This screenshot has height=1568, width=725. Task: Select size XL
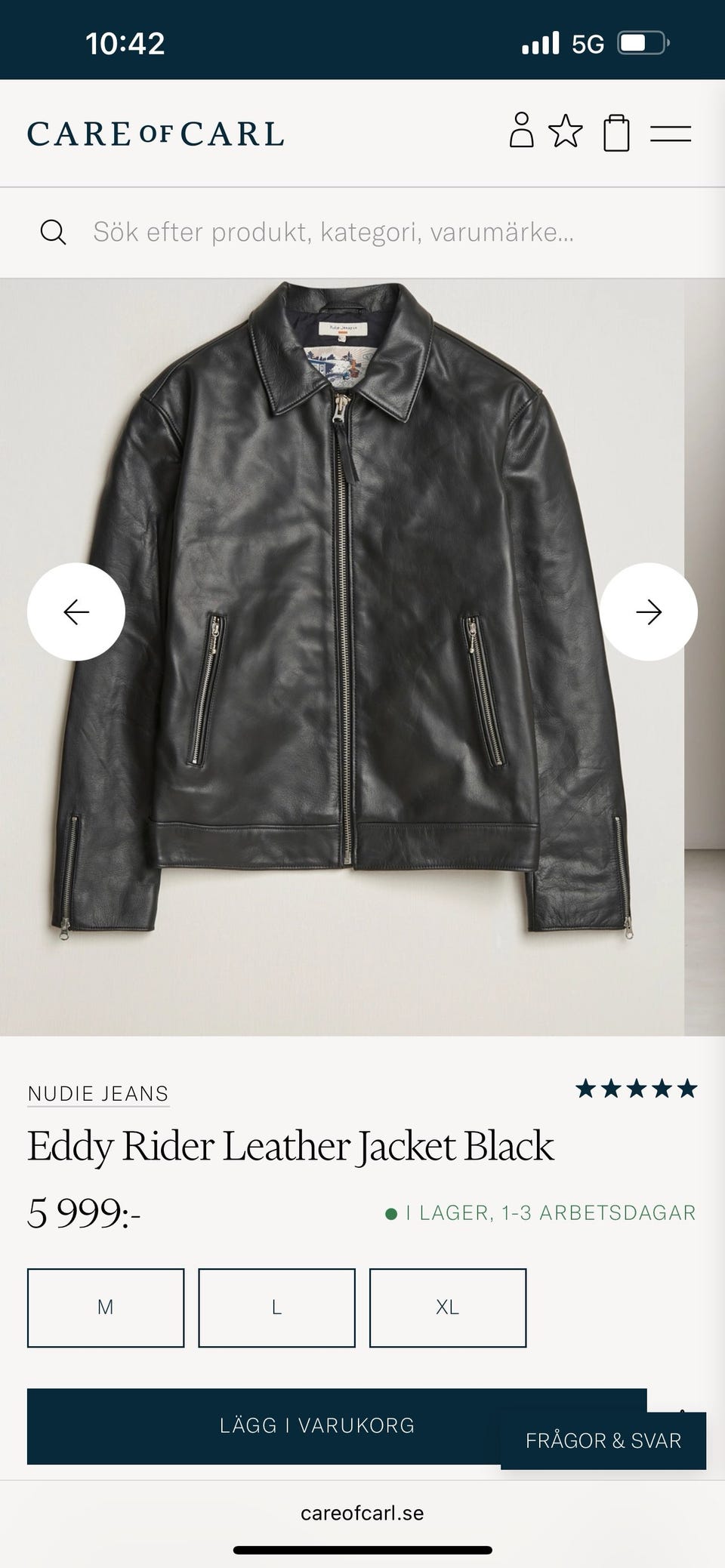447,1308
